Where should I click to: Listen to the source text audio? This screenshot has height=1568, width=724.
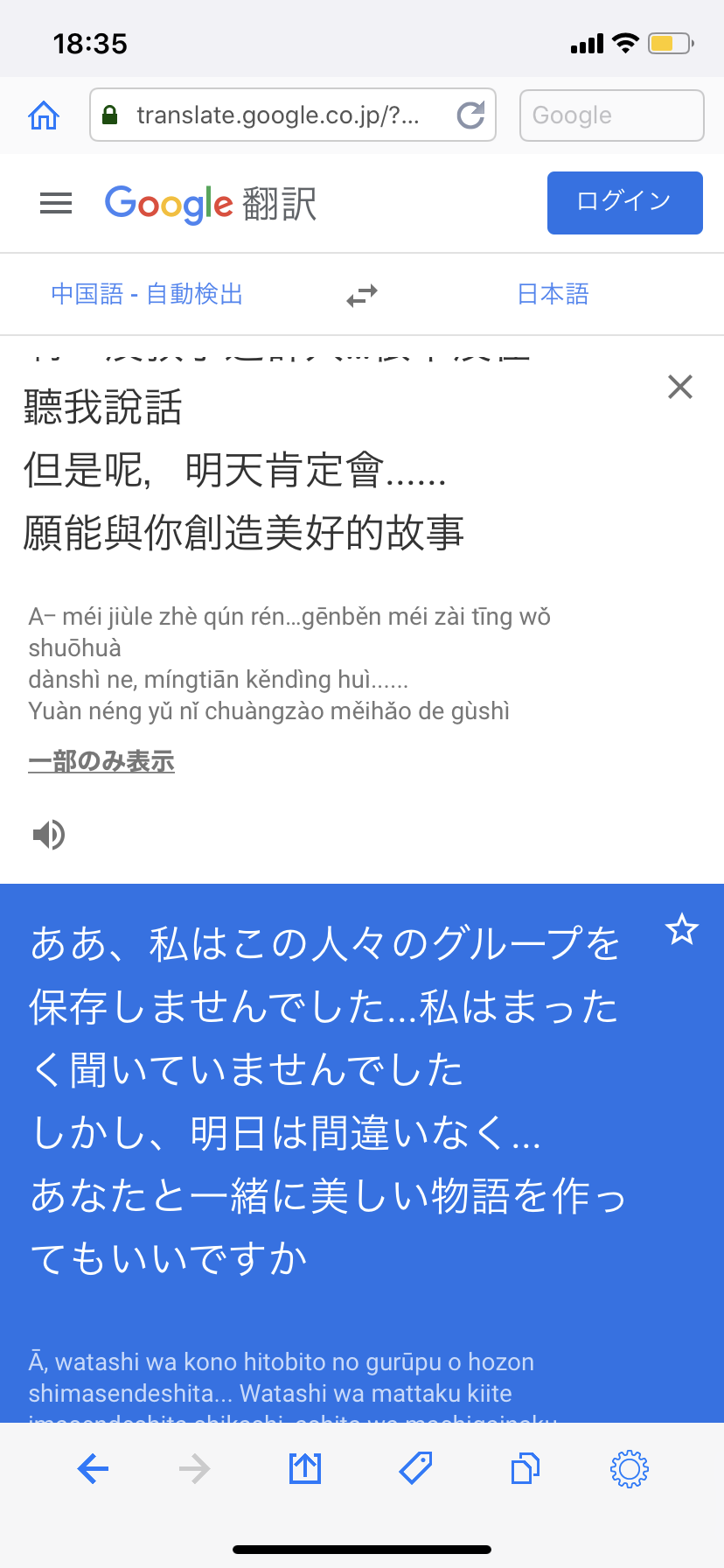coord(49,835)
